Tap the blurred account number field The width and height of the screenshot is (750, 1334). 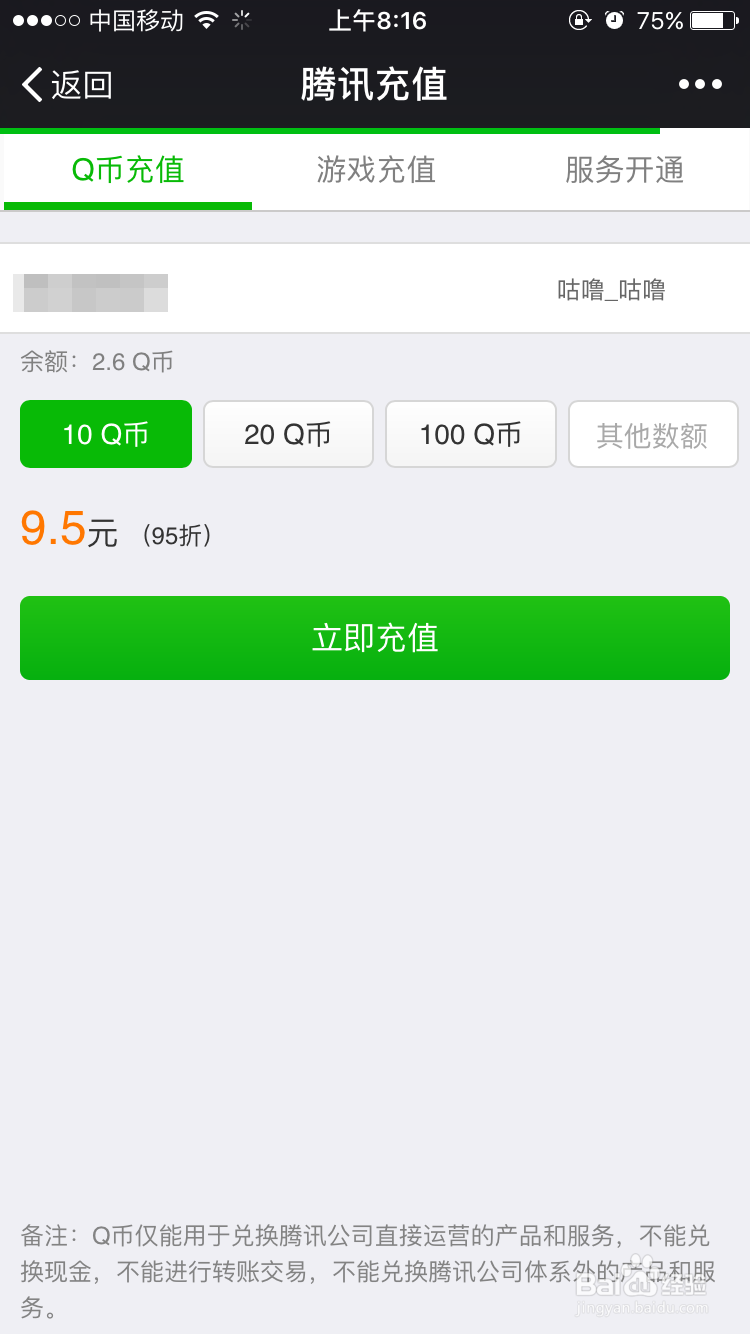pyautogui.click(x=90, y=290)
